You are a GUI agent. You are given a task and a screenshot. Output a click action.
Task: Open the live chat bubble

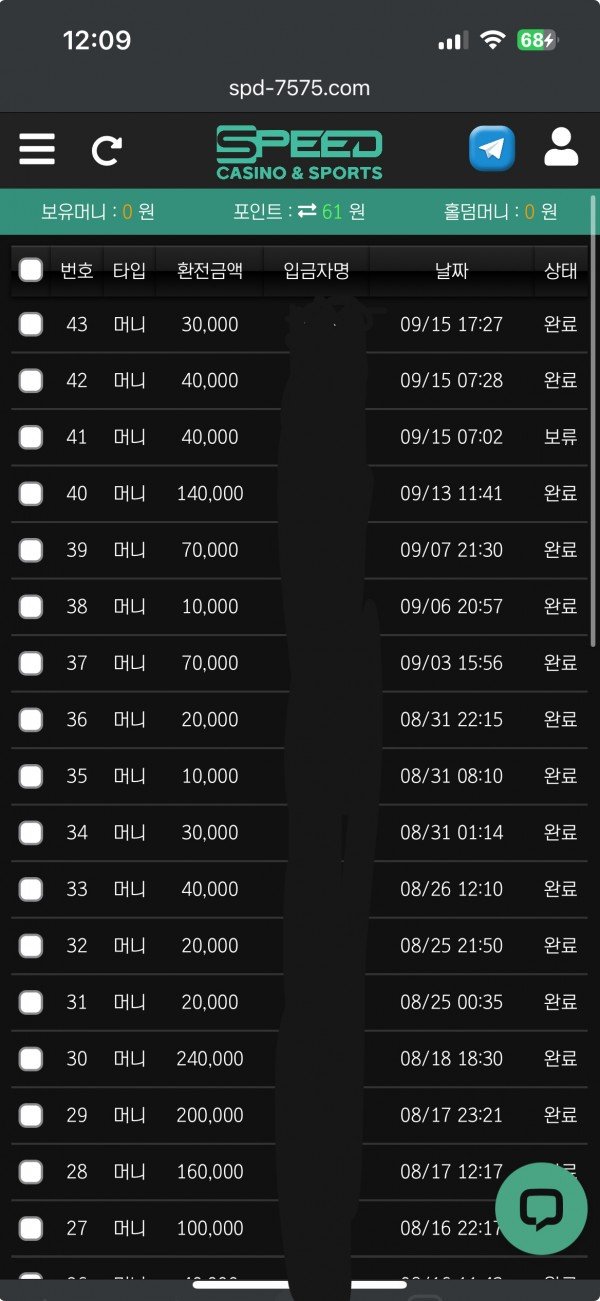pos(541,1208)
